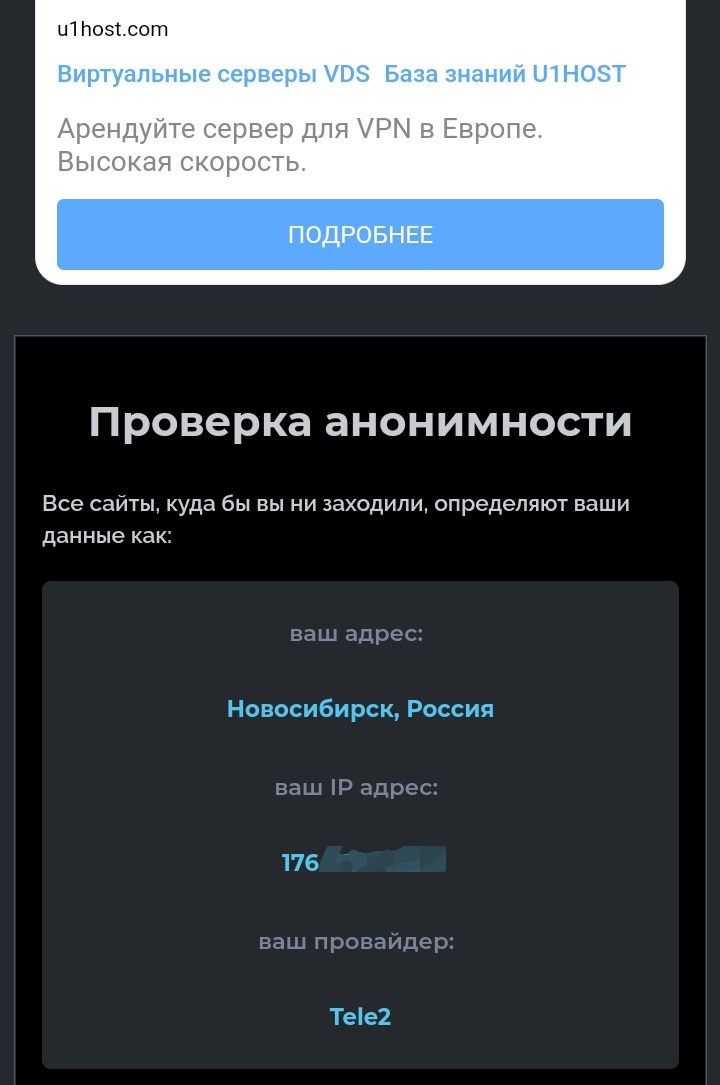The height and width of the screenshot is (1085, 720).
Task: Open the Виртуальные серверы VDS link
Action: tap(213, 74)
